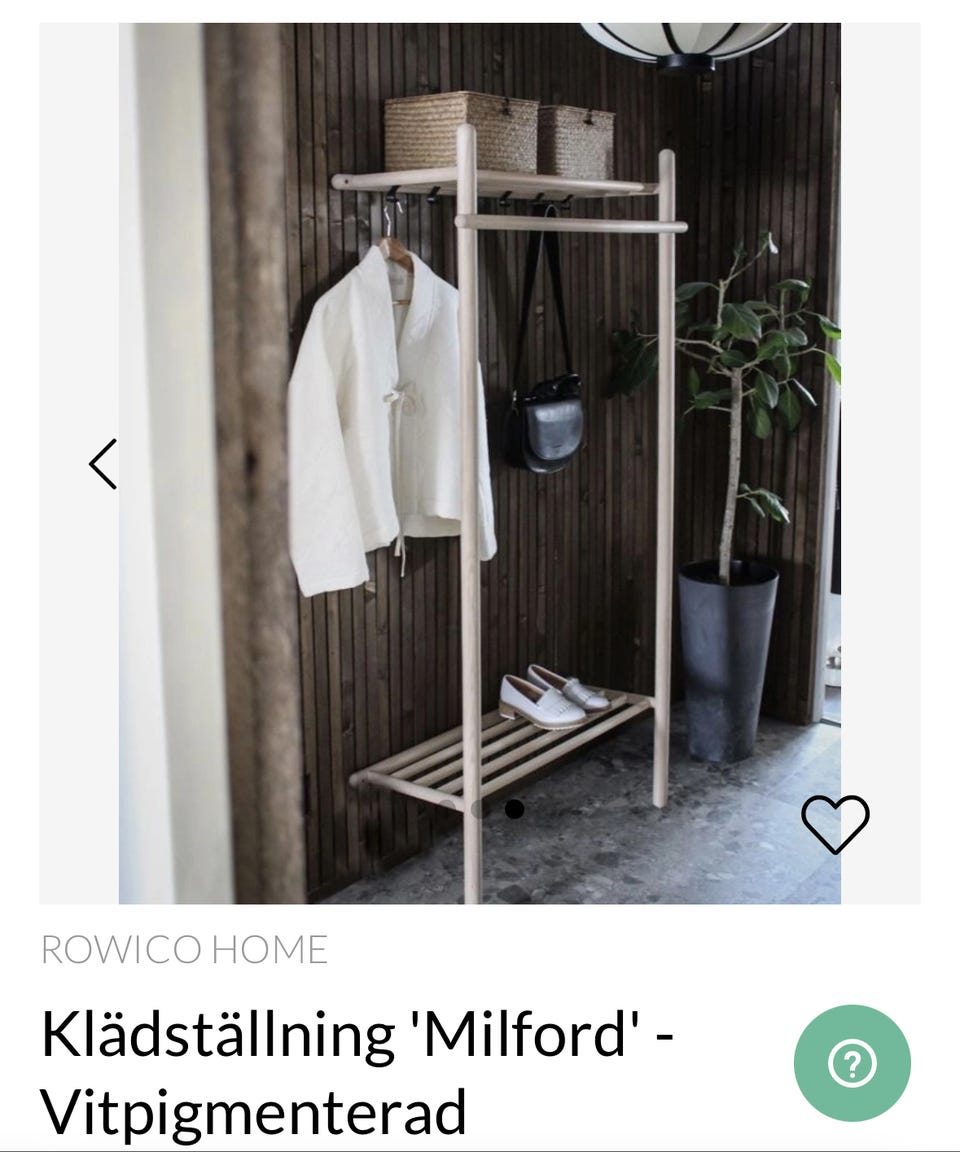Select the first carousel dot
The width and height of the screenshot is (960, 1152).
click(x=446, y=808)
